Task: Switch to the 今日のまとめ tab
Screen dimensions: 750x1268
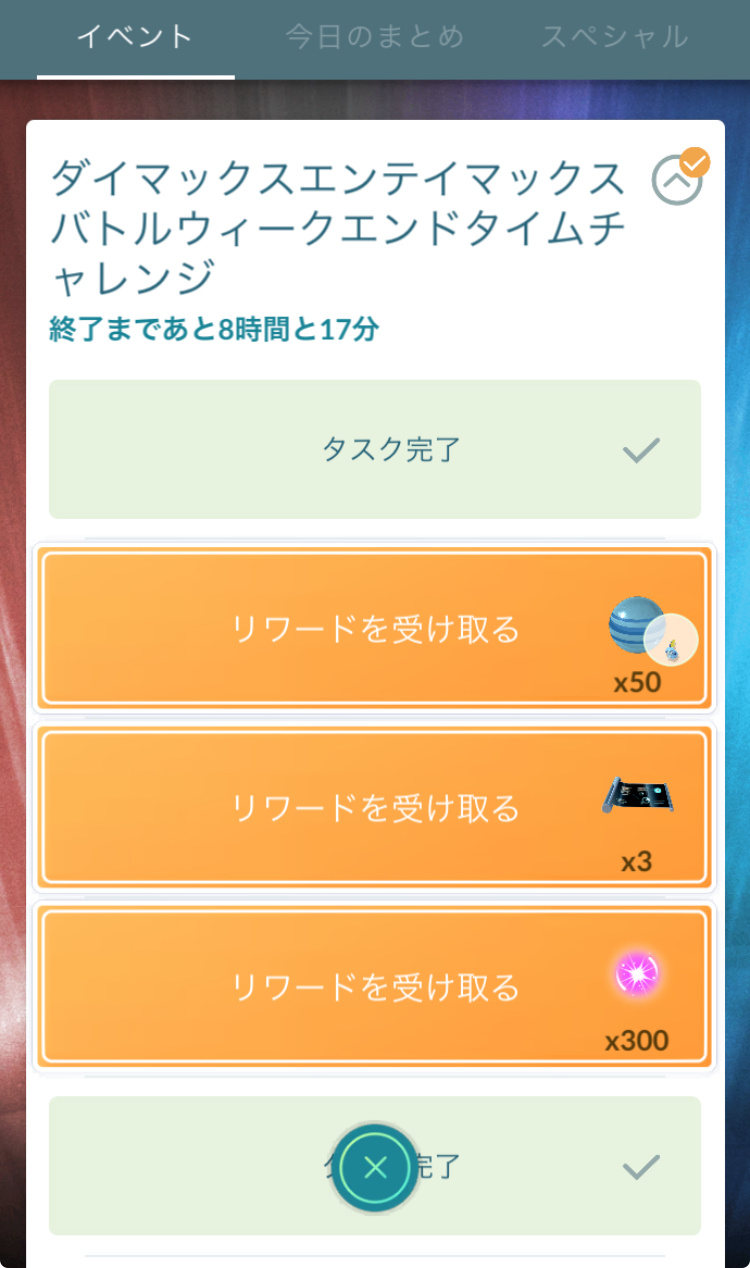Action: 374,37
